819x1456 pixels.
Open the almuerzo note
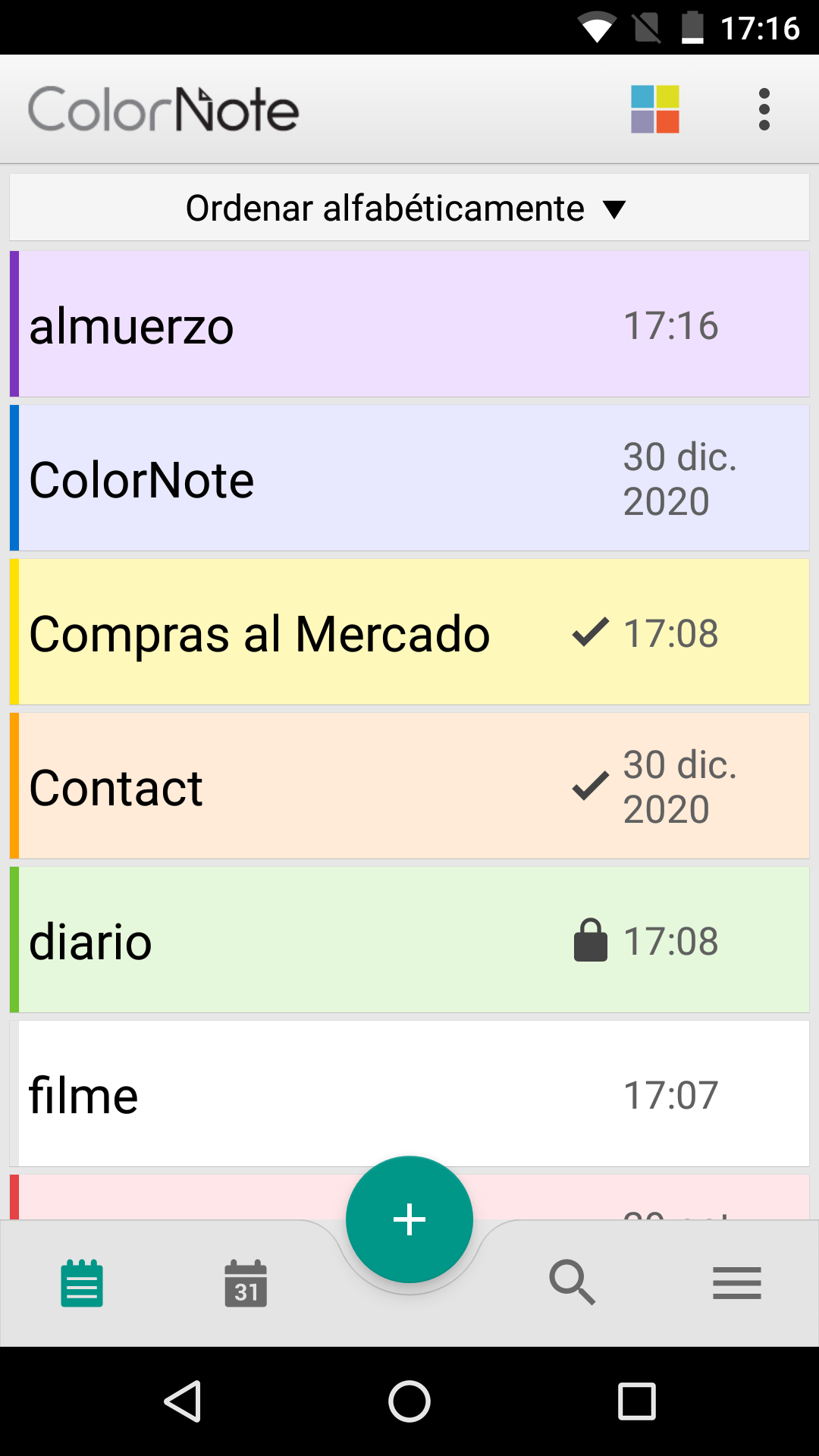click(x=409, y=325)
